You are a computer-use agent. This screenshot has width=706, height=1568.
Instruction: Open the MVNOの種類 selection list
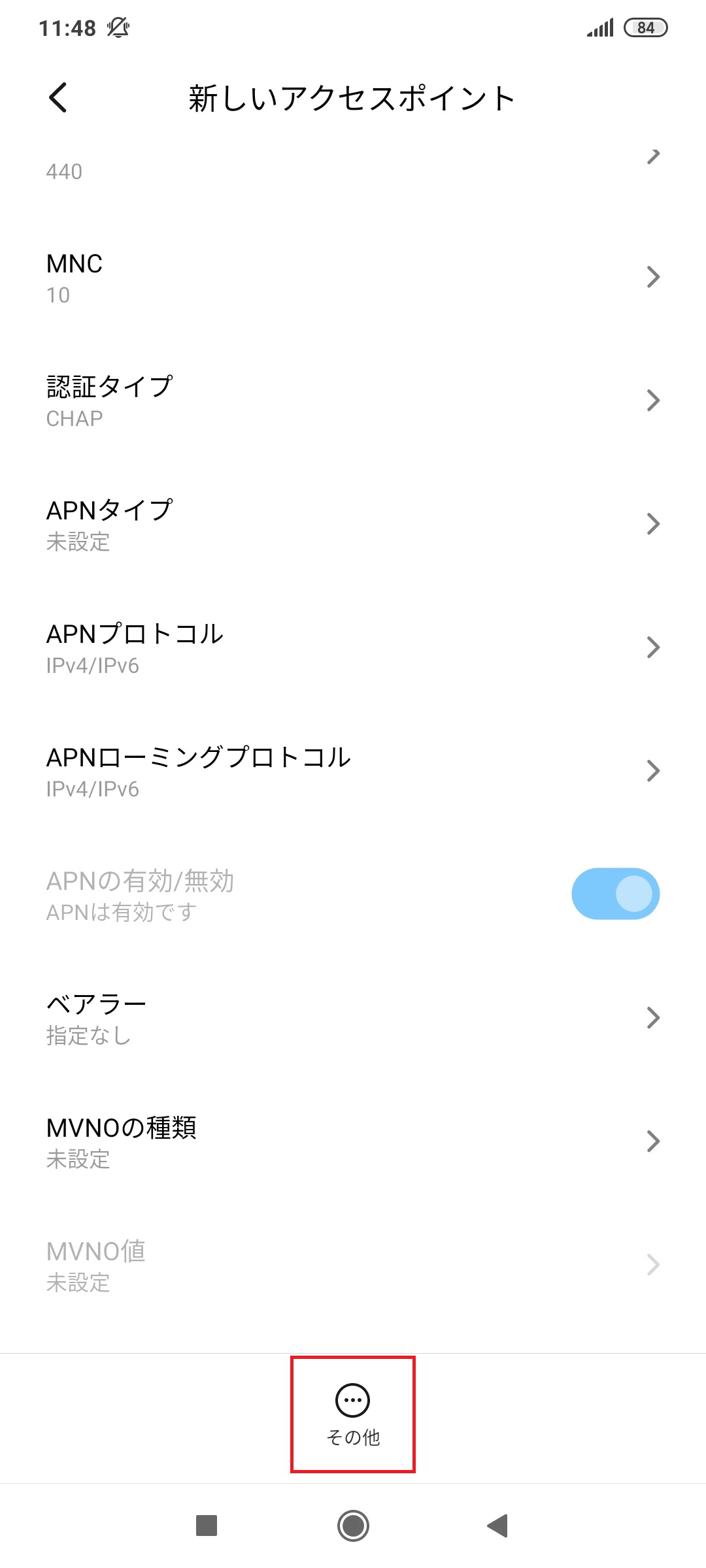(x=353, y=1141)
